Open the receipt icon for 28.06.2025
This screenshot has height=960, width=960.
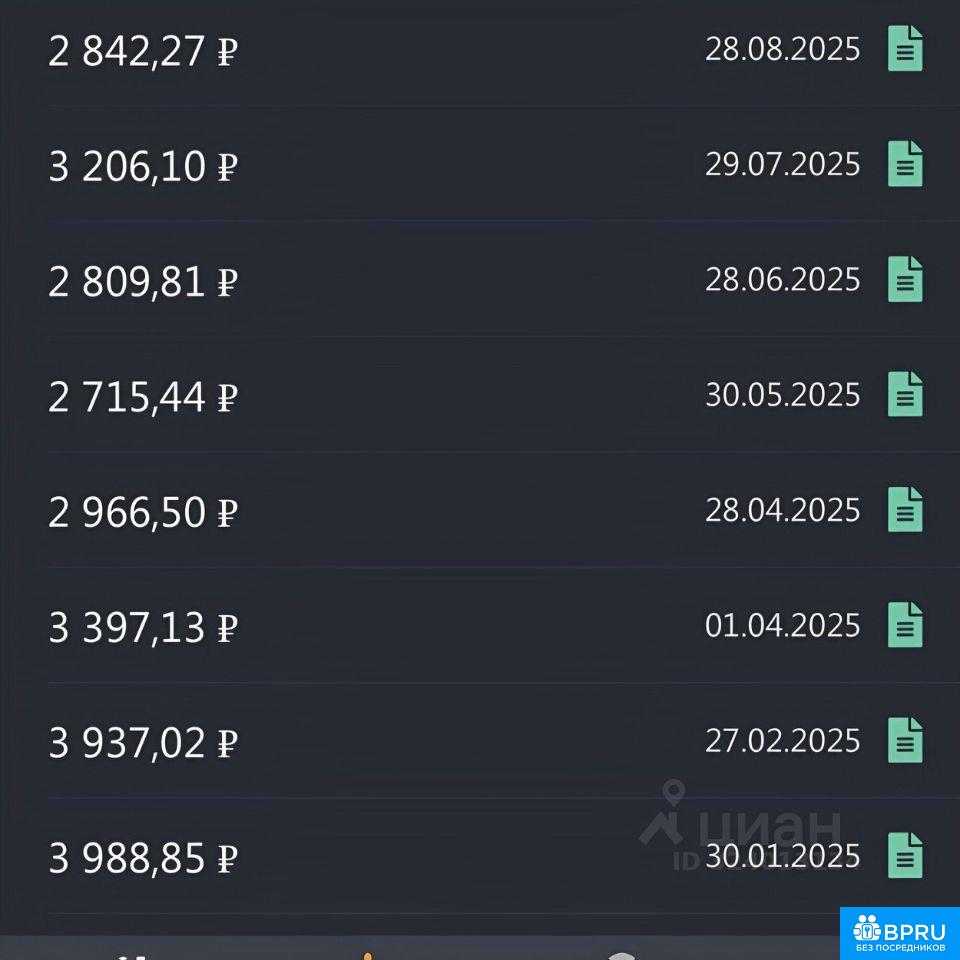point(905,279)
